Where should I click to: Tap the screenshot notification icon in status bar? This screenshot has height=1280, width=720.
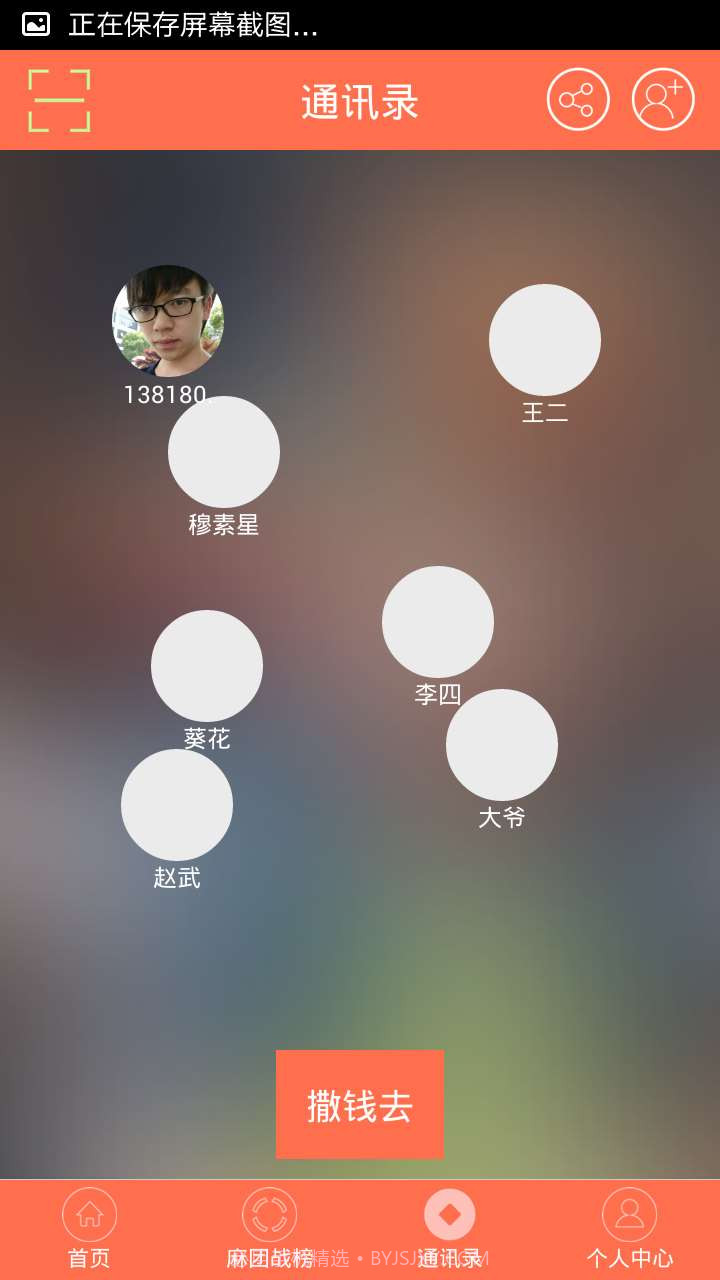pyautogui.click(x=36, y=26)
